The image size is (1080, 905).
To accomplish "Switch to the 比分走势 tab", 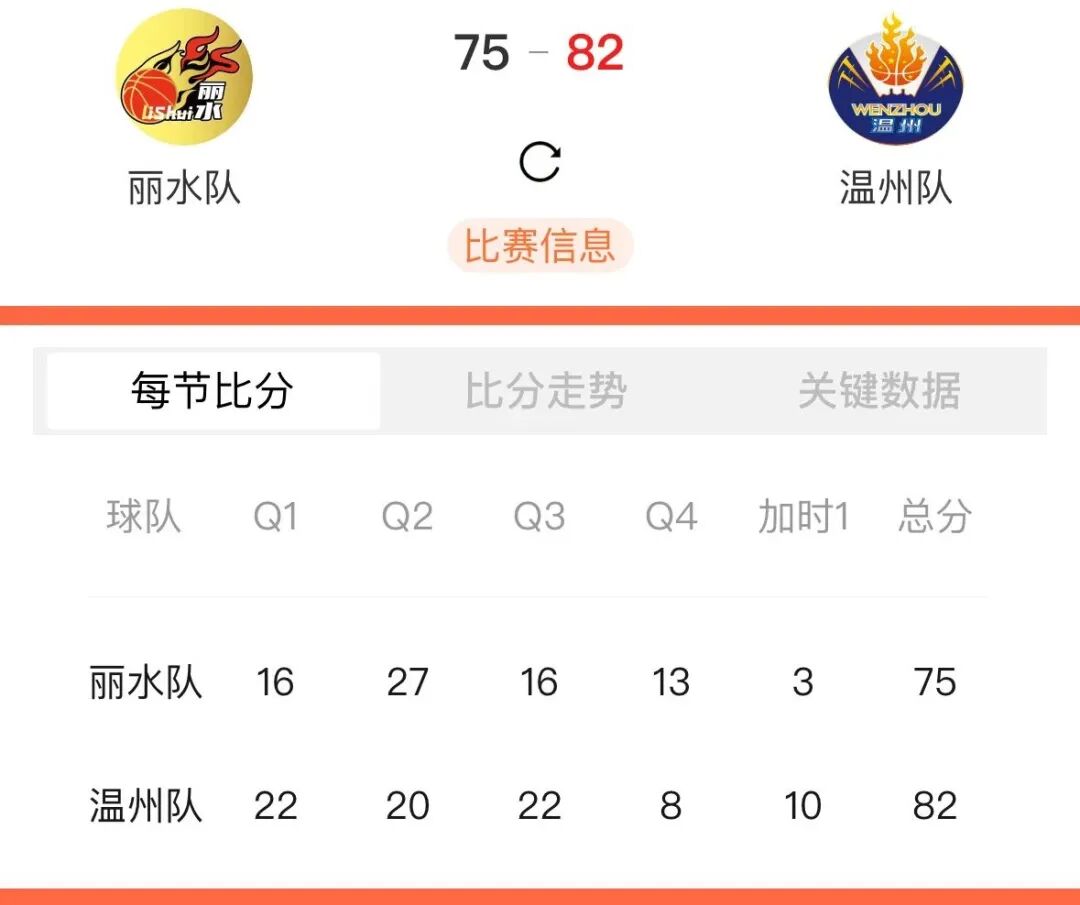I will 546,391.
